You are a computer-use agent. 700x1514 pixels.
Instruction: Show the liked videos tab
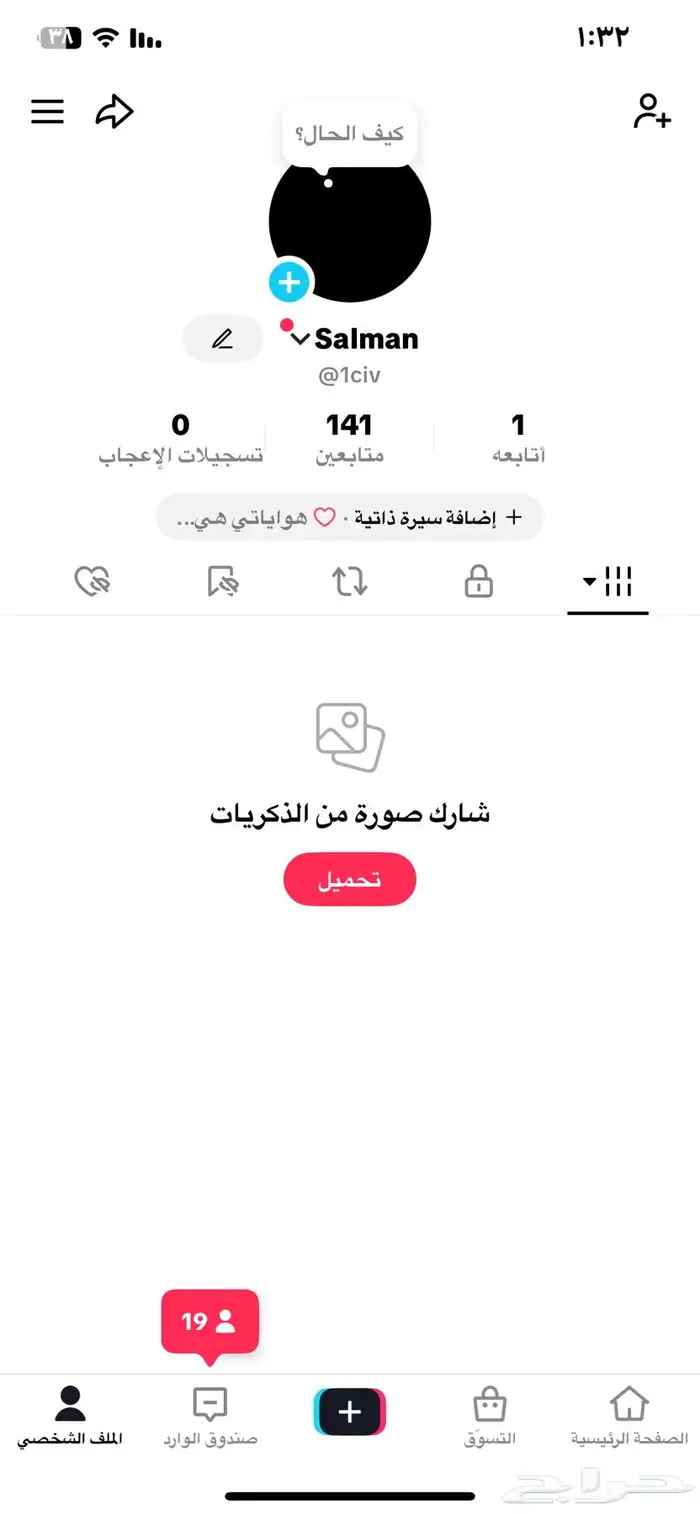pyautogui.click(x=92, y=581)
